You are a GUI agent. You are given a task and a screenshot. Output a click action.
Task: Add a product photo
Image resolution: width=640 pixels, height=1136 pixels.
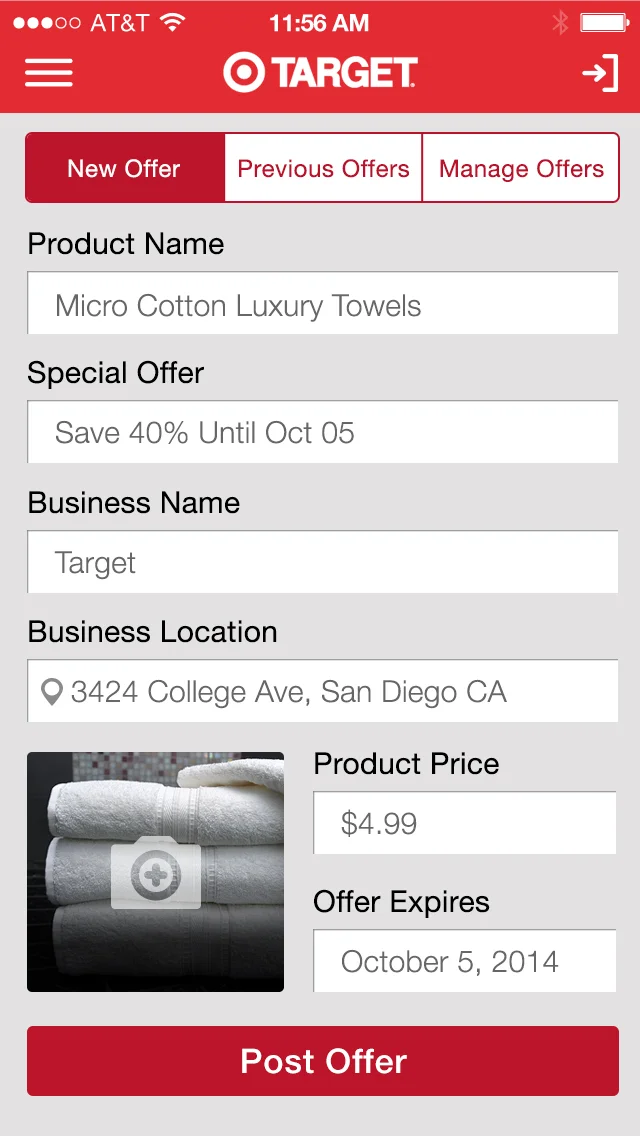(155, 872)
